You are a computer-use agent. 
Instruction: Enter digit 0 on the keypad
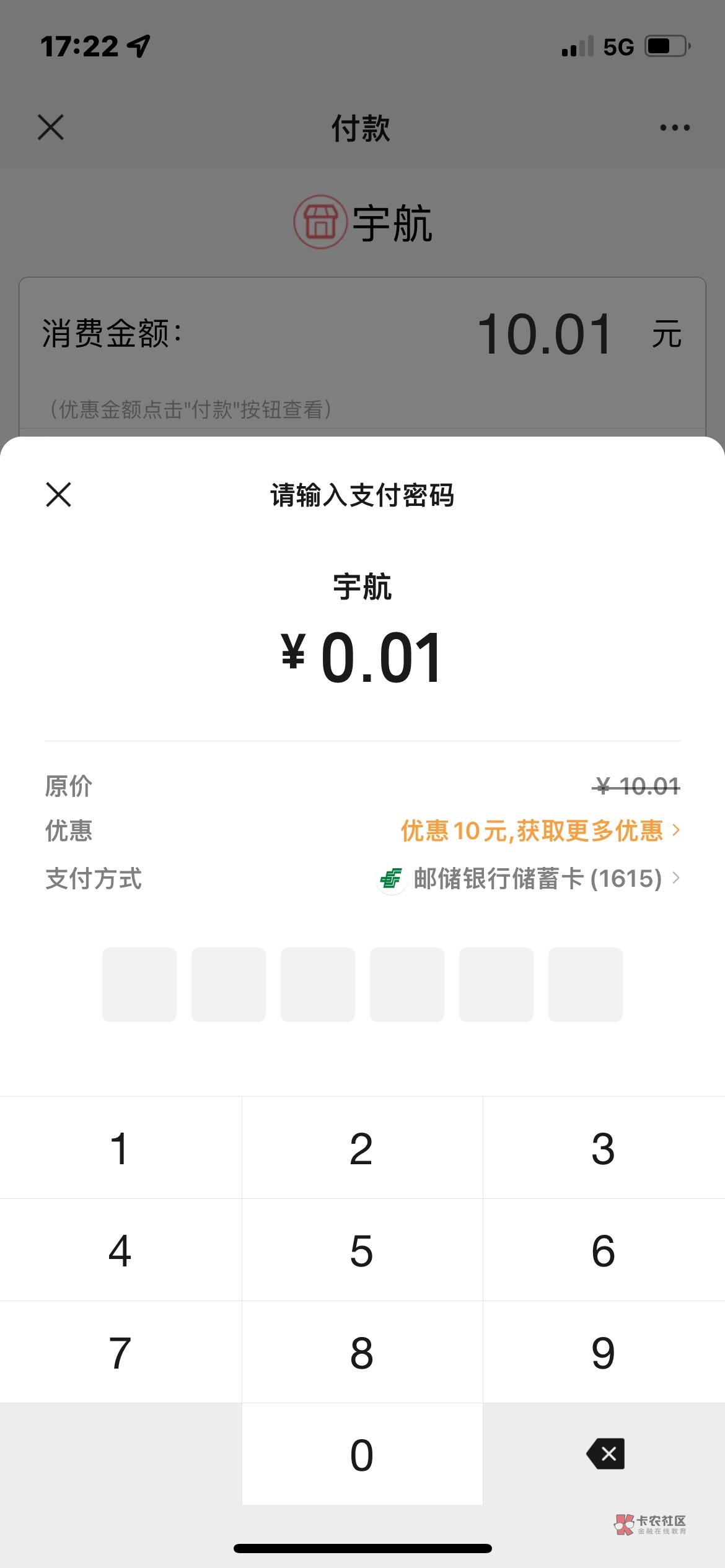[362, 1455]
